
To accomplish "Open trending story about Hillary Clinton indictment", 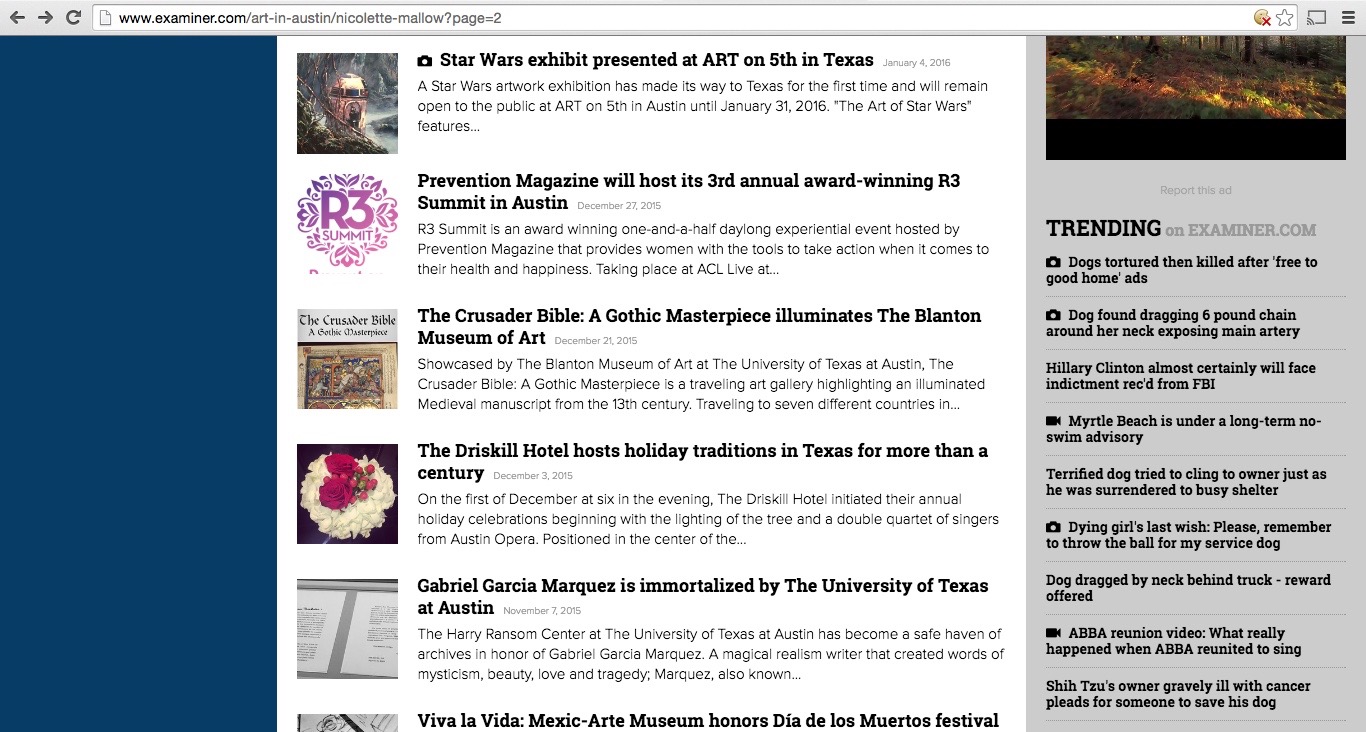I will [1180, 376].
